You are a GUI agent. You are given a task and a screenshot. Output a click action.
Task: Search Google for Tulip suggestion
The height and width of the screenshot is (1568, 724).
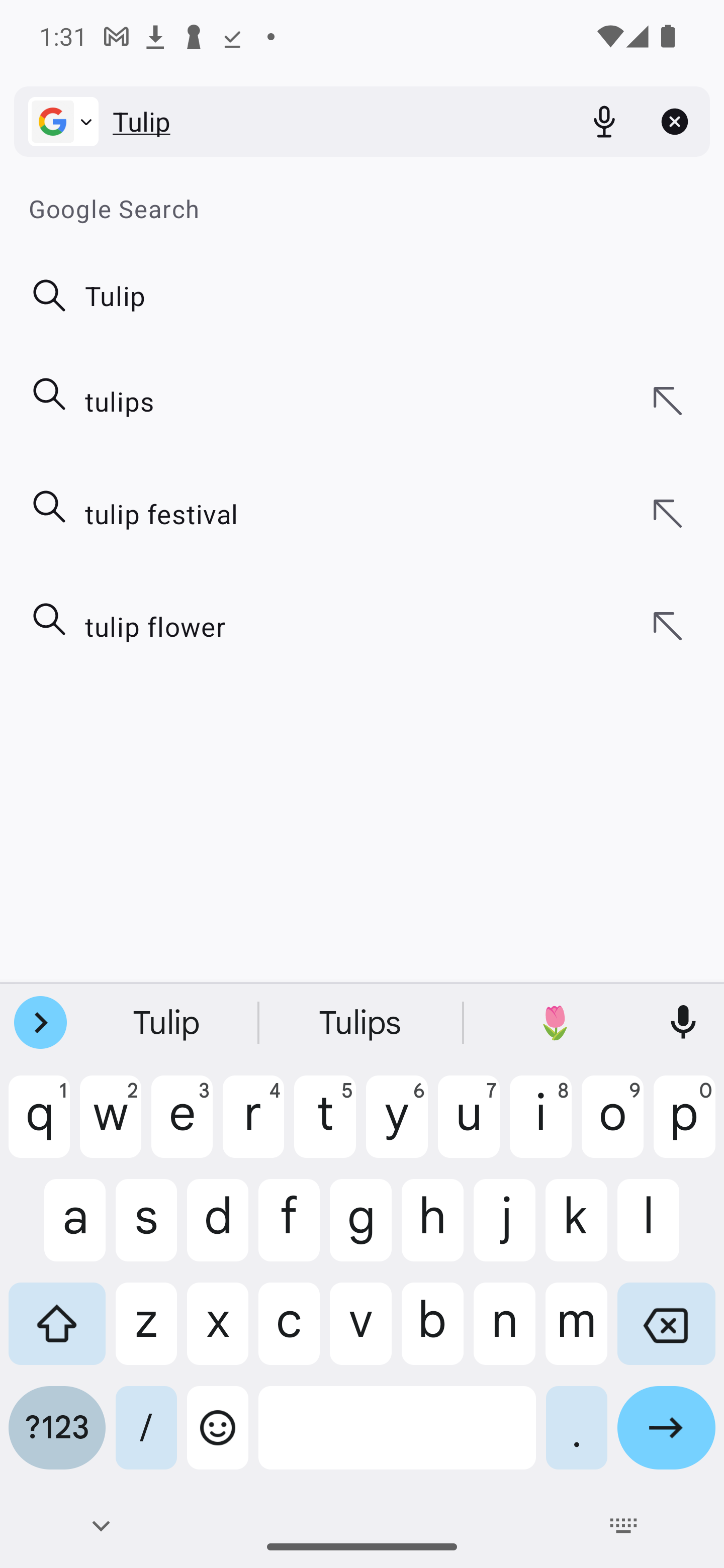click(361, 296)
